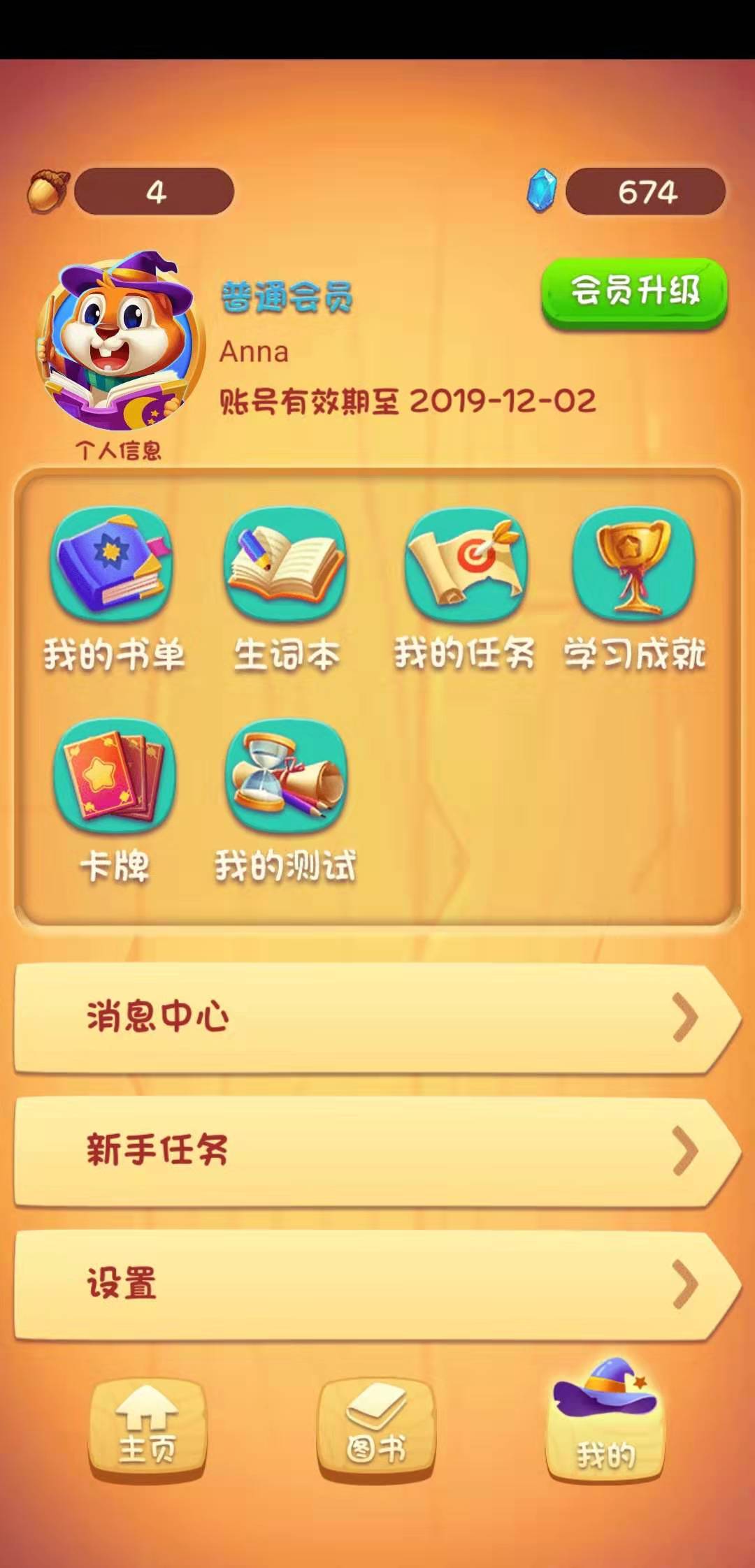
Task: Open the 消息中心 message center row
Action: tap(377, 1017)
